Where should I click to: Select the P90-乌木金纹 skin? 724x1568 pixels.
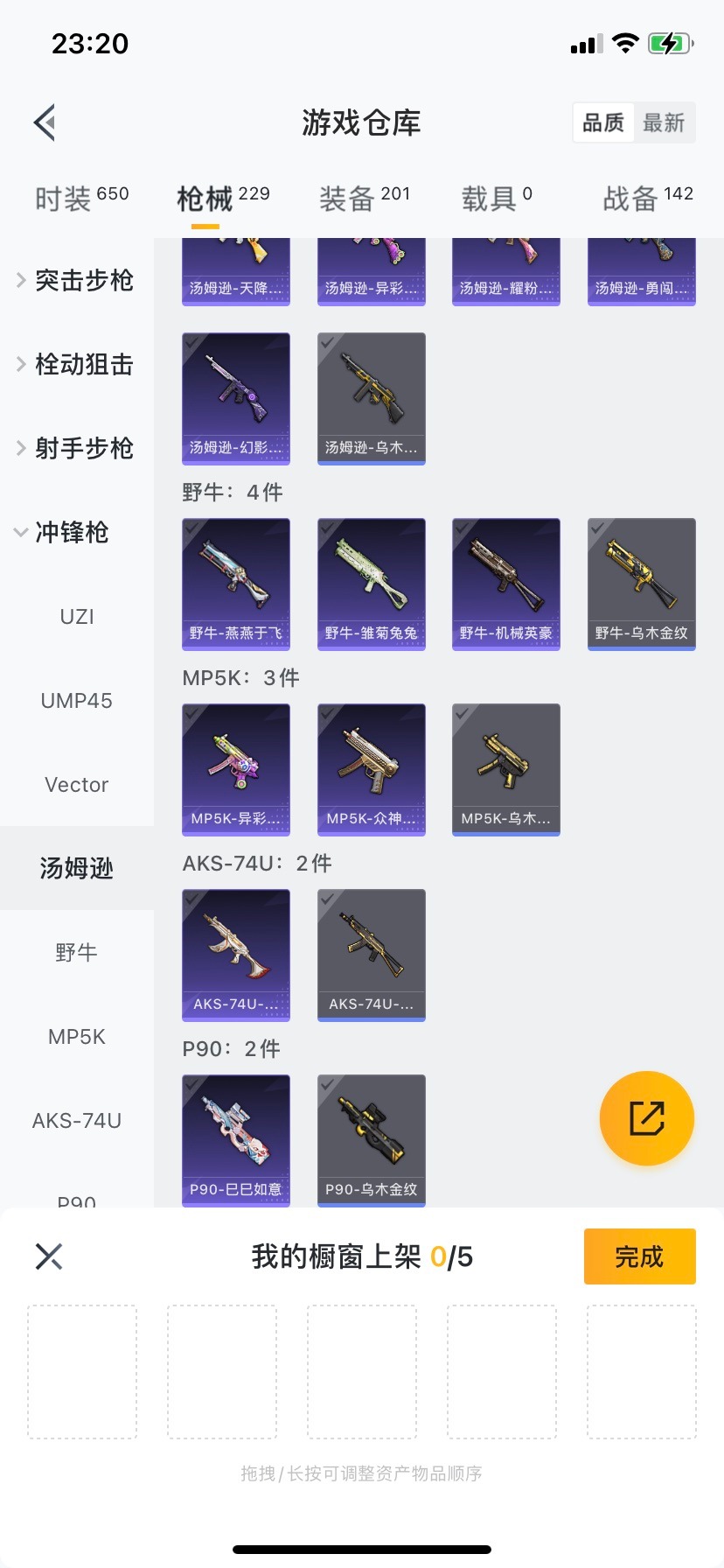click(x=372, y=1139)
